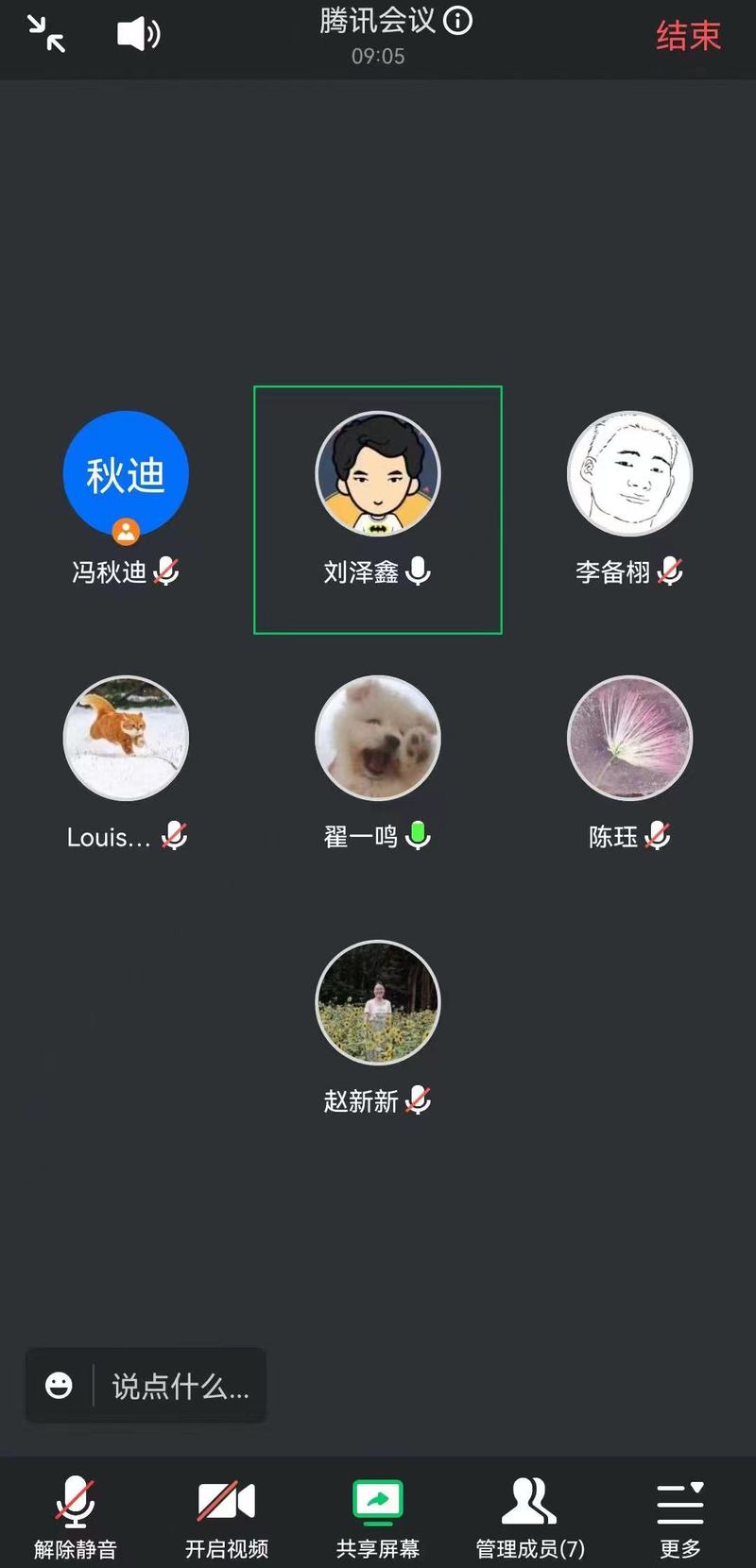
Task: Select participant 翟一鸣
Action: pyautogui.click(x=378, y=739)
